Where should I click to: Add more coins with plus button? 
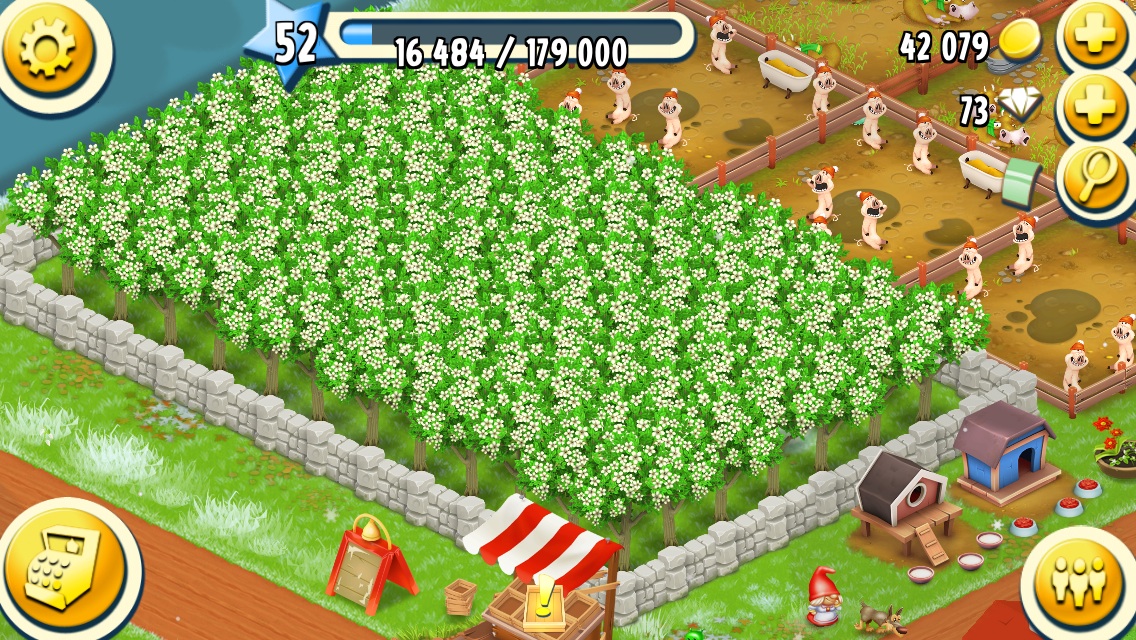click(x=1095, y=40)
